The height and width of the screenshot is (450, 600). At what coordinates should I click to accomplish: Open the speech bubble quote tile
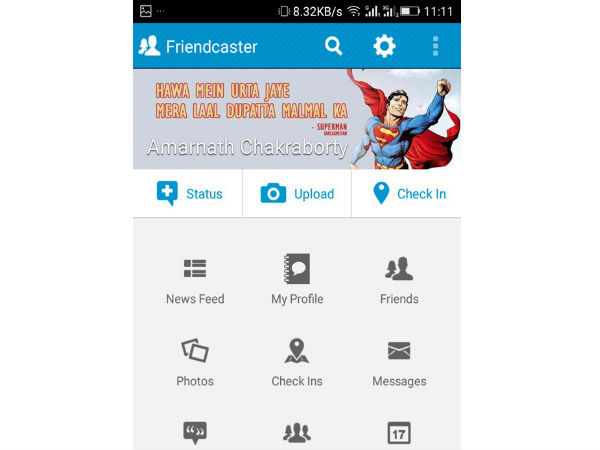click(195, 432)
